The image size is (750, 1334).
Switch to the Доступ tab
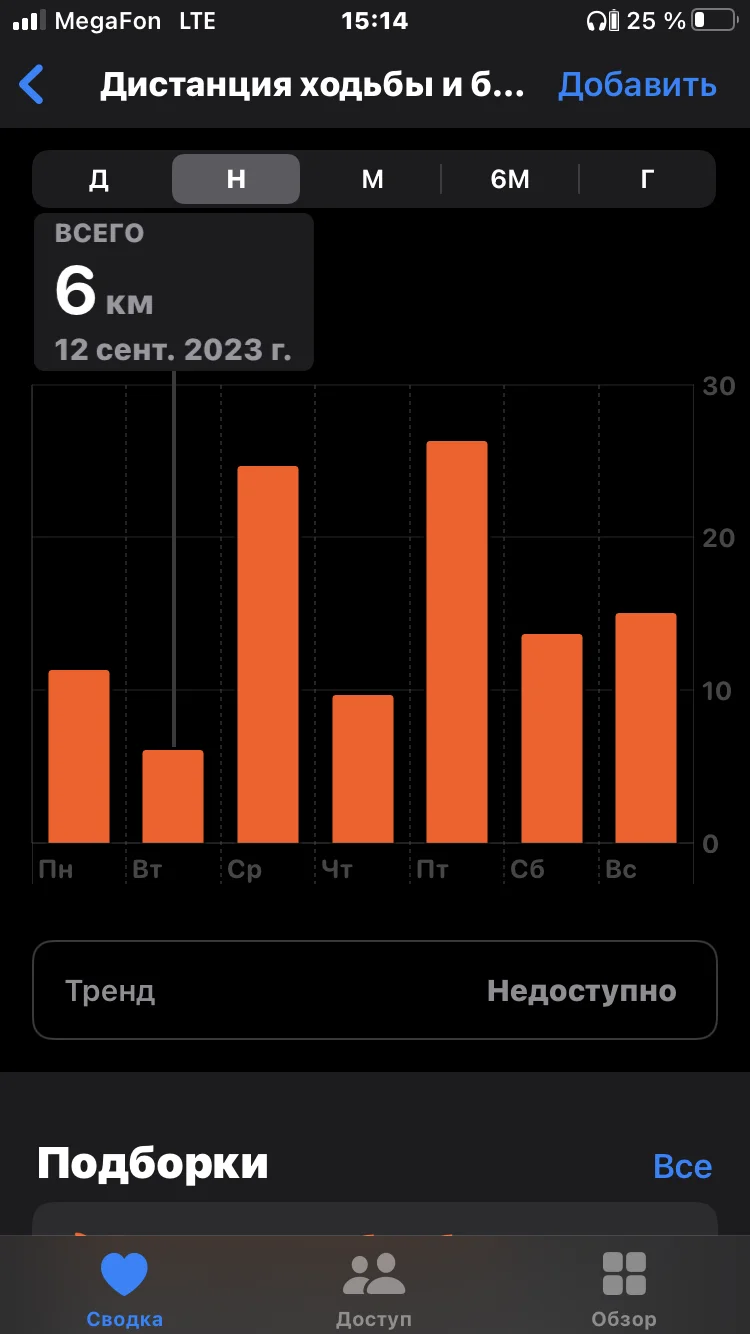(374, 1289)
